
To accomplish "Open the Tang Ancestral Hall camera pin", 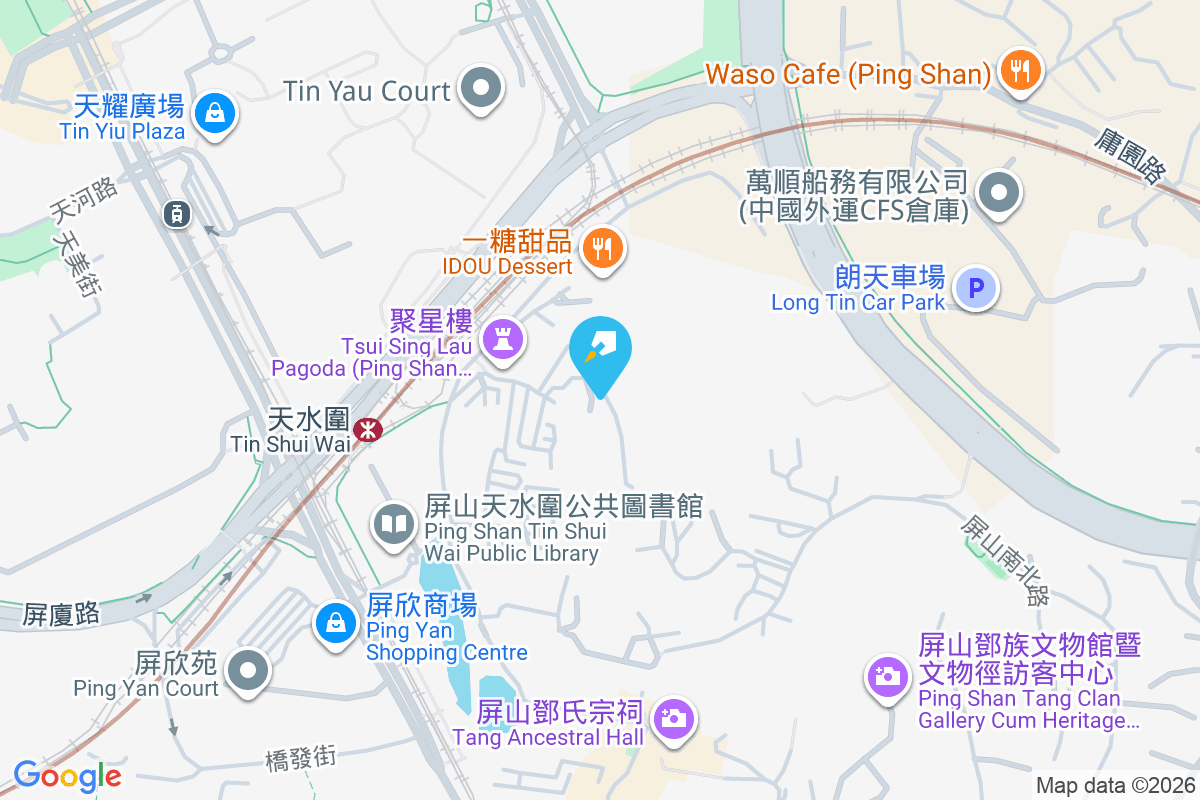I will click(674, 717).
